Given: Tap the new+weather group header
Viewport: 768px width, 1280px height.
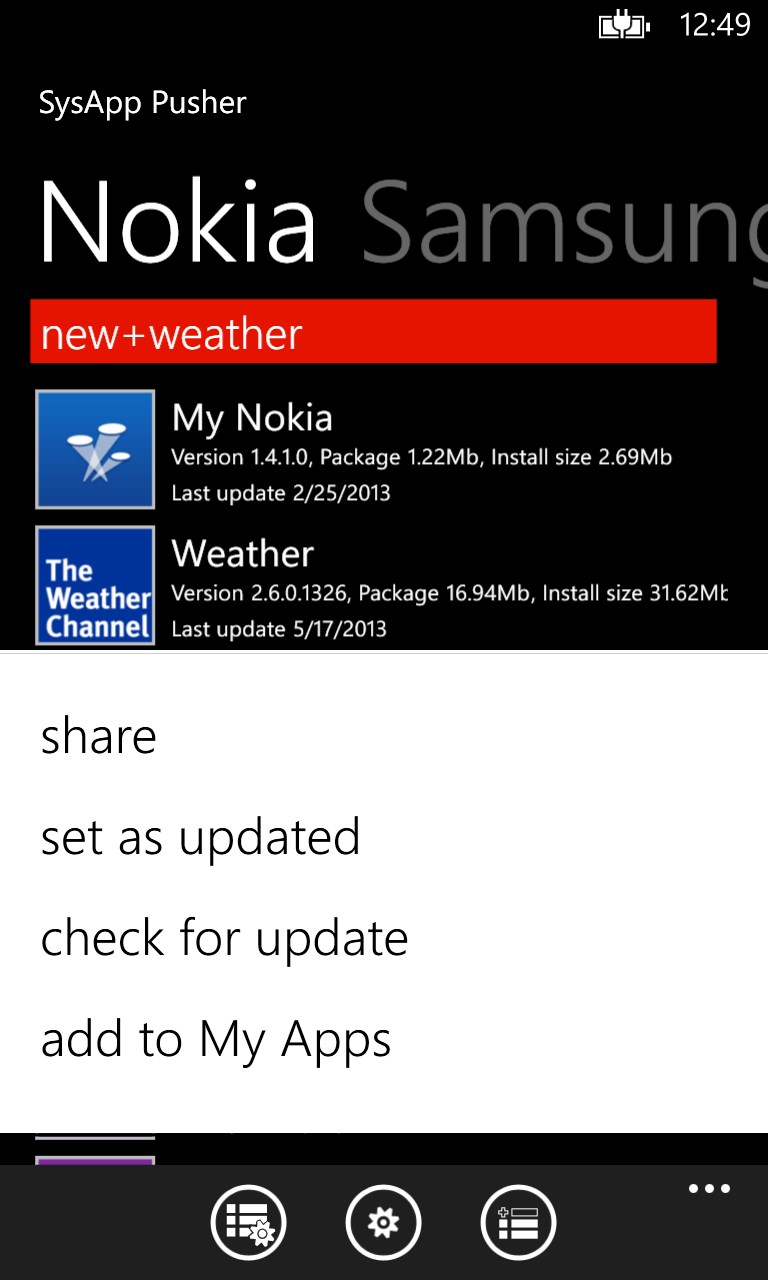Looking at the screenshot, I should (x=373, y=332).
